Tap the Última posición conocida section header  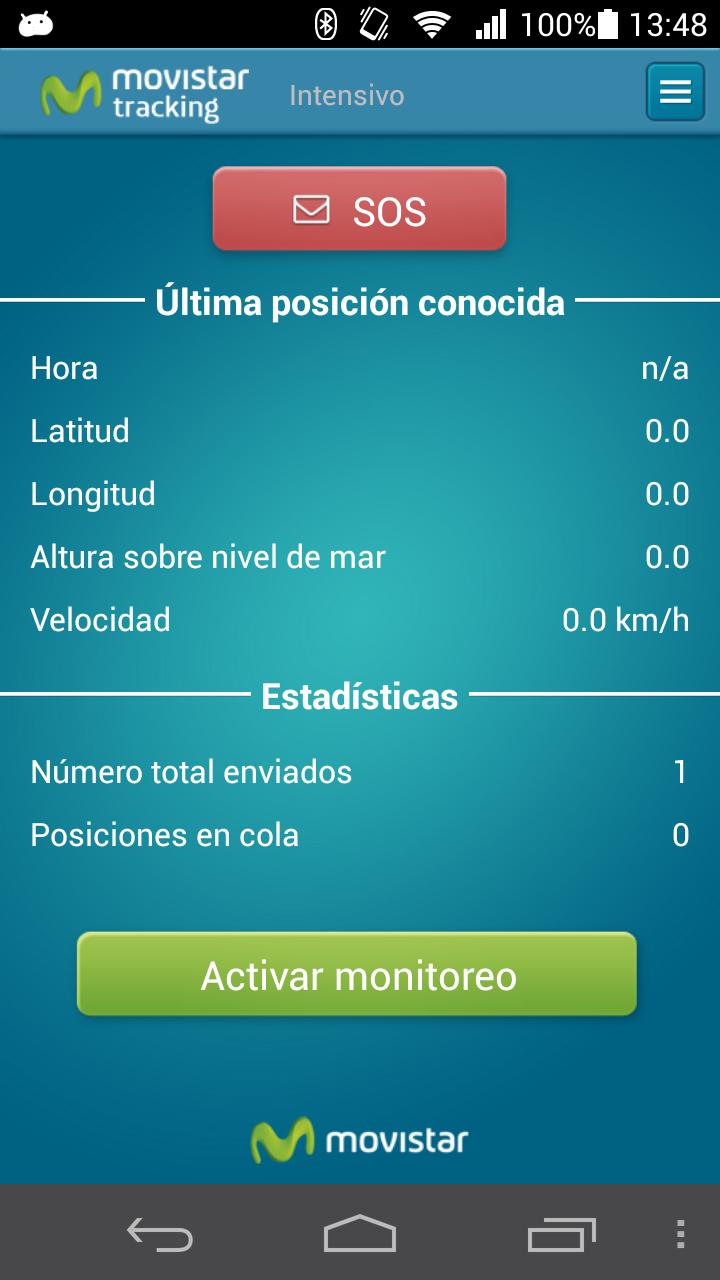click(x=360, y=302)
